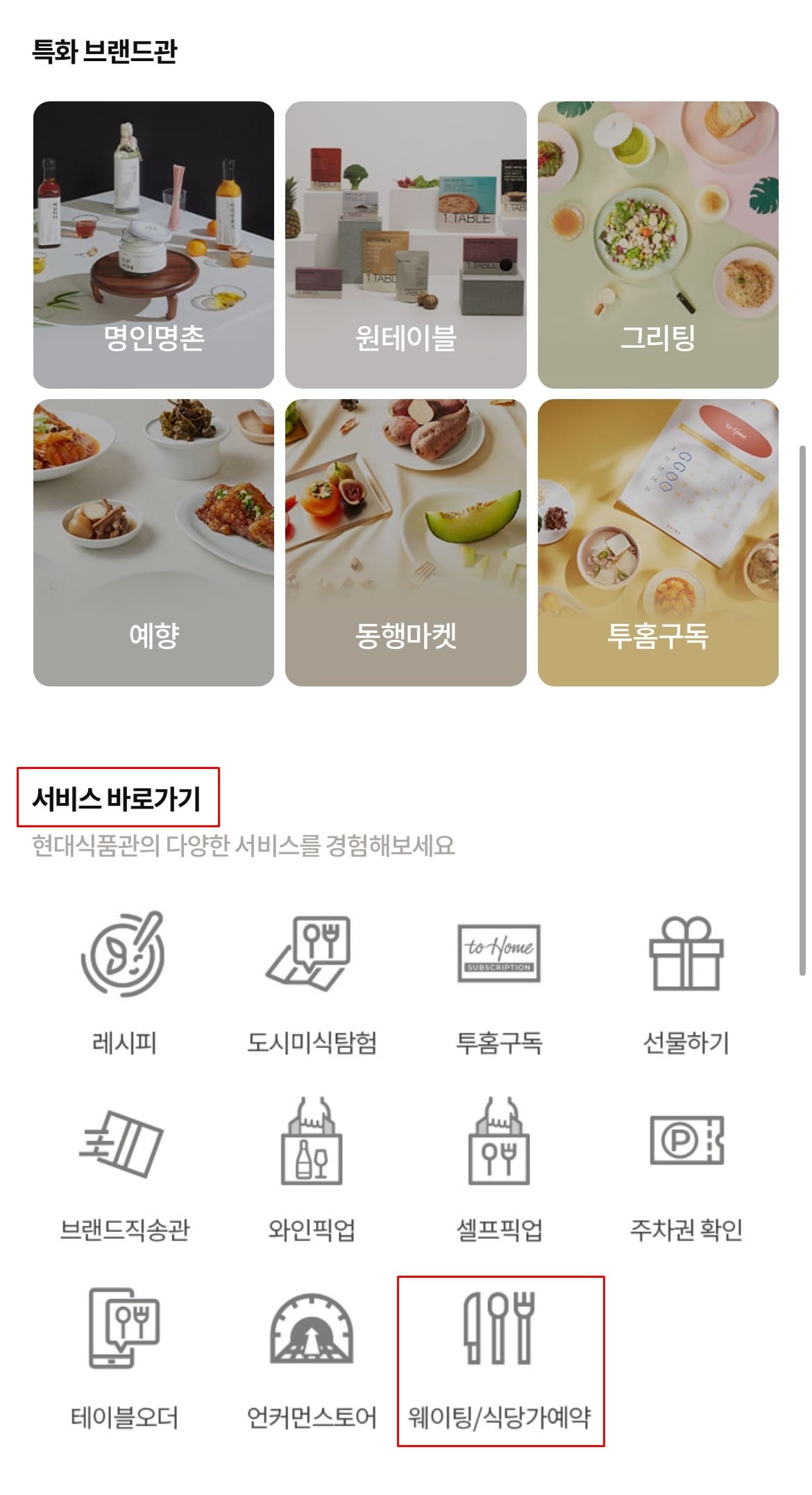Click the 선물하기 gift icon

tap(688, 968)
